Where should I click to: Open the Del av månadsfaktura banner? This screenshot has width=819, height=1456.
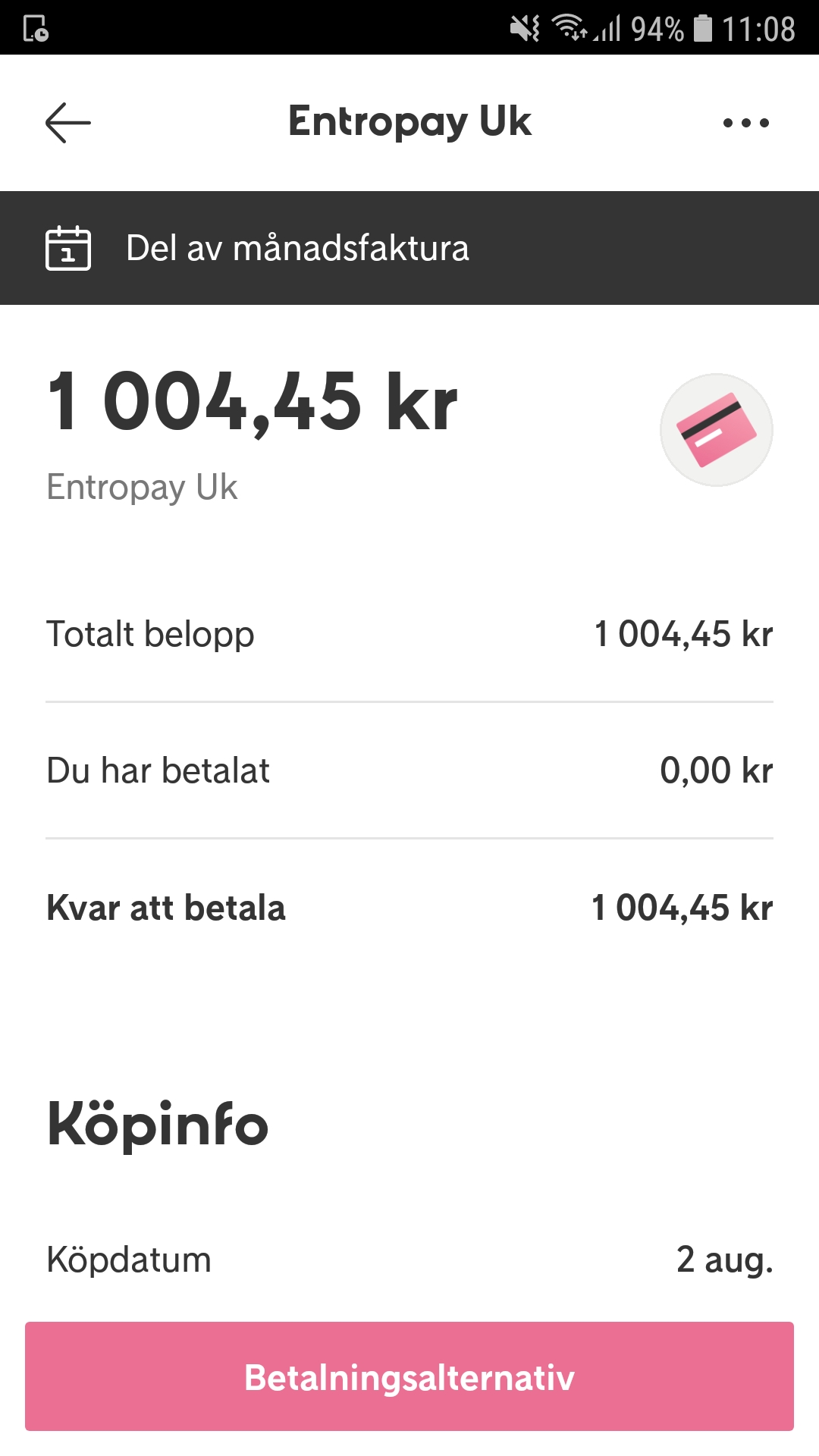click(x=409, y=248)
